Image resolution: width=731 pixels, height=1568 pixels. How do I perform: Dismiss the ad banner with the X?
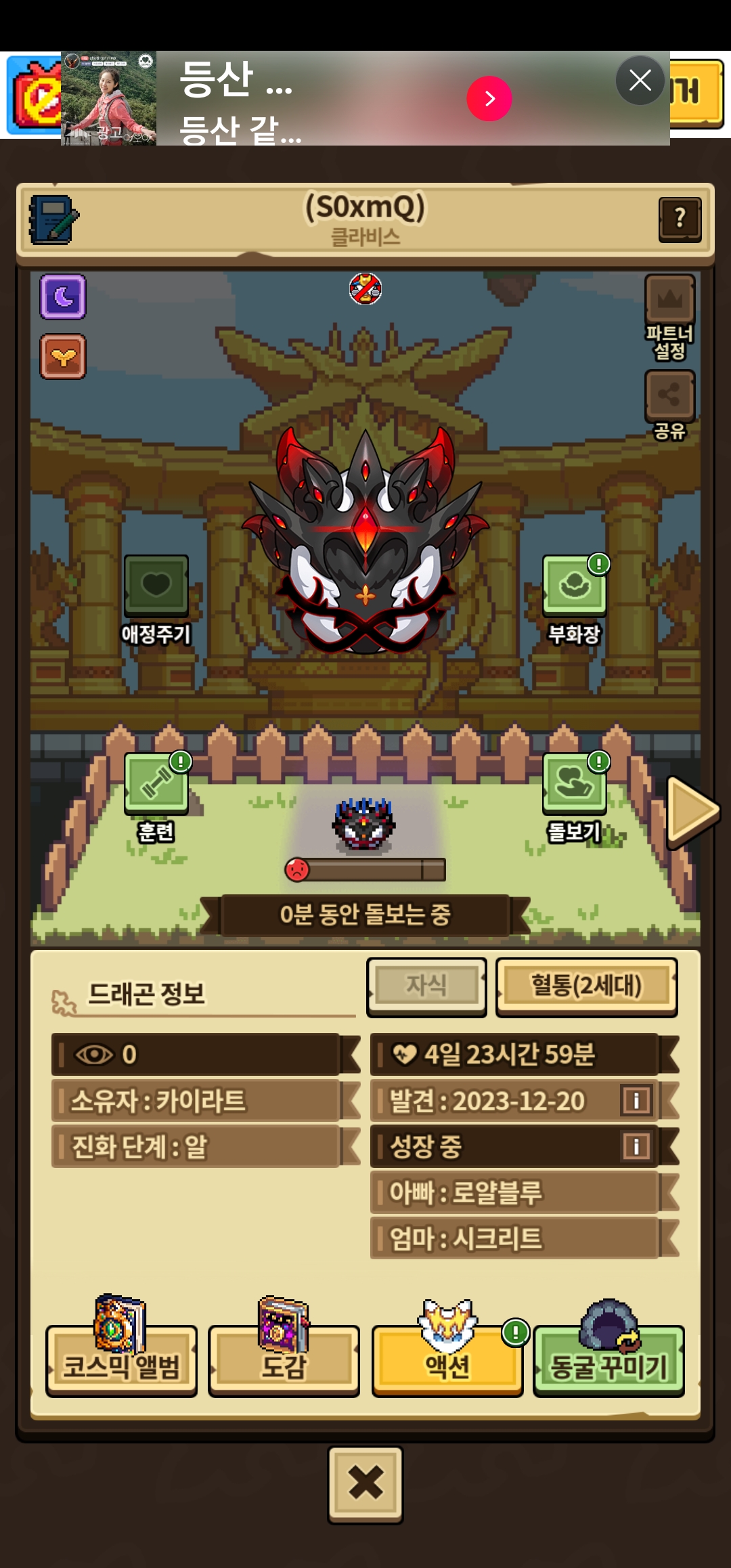[x=640, y=81]
